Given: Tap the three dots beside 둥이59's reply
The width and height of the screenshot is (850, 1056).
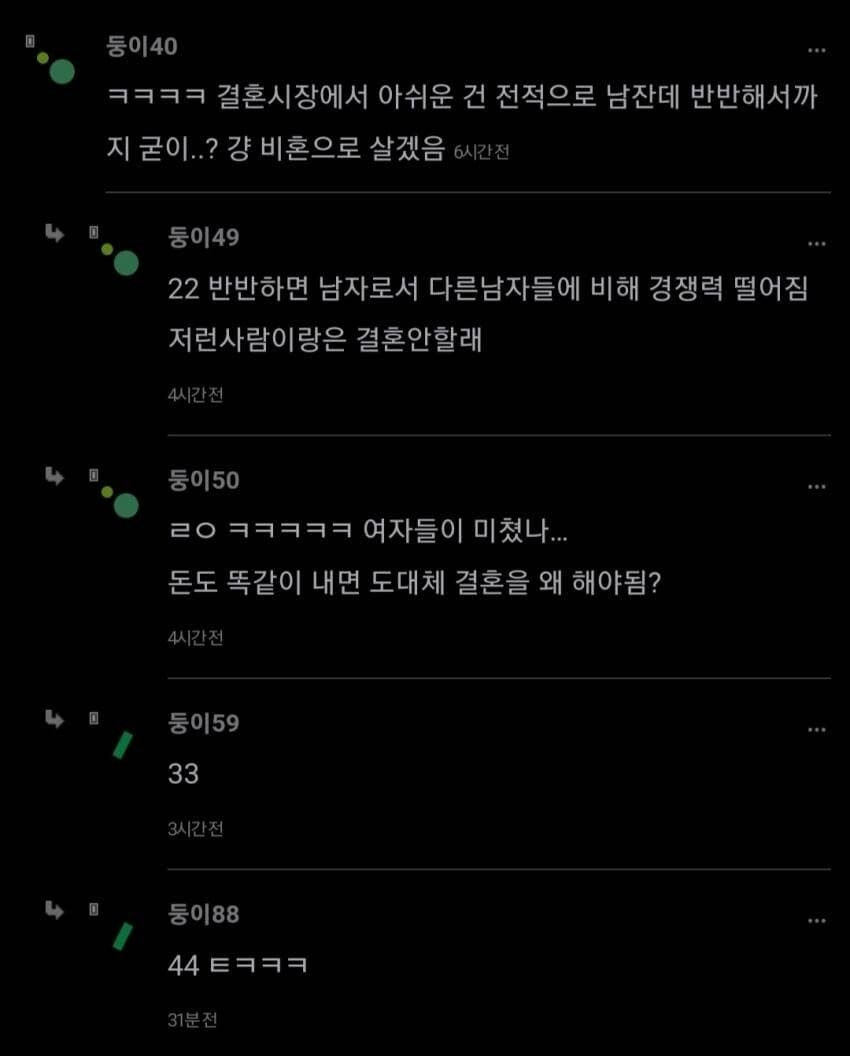Looking at the screenshot, I should (x=817, y=729).
